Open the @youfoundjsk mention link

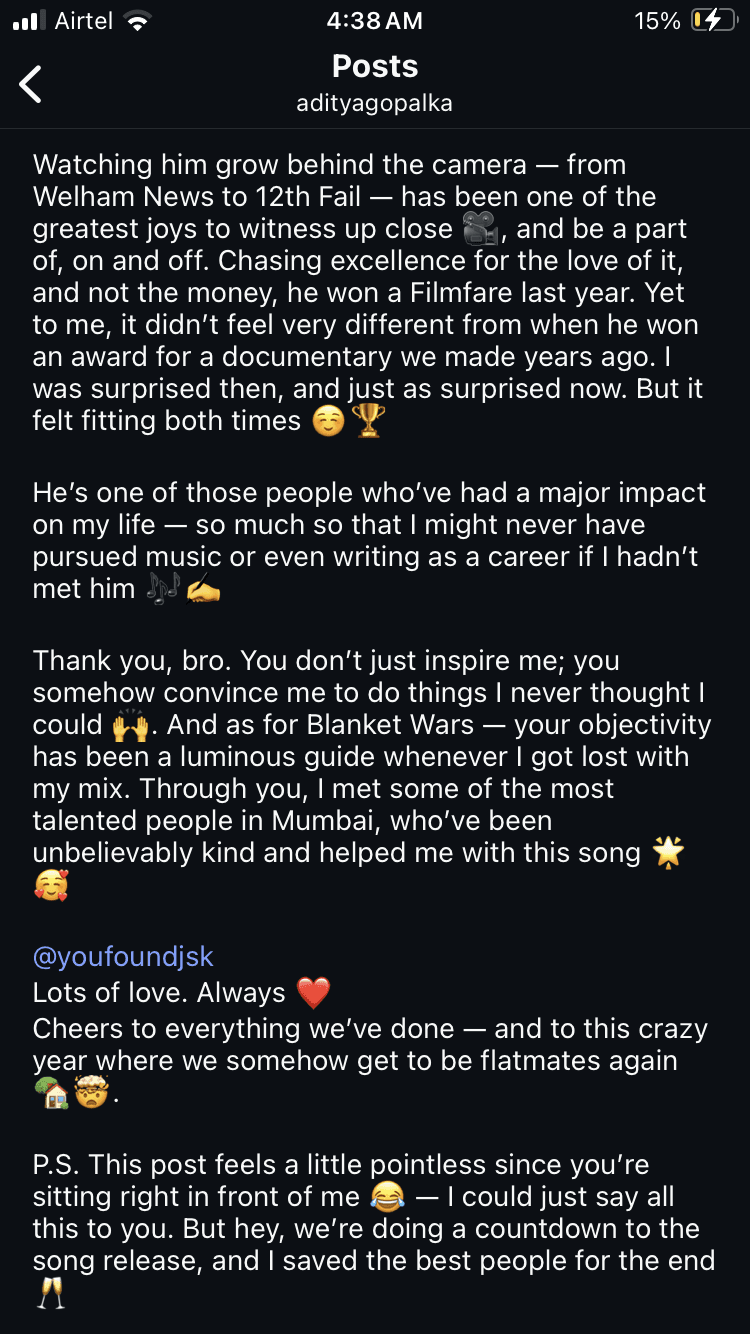[x=123, y=956]
